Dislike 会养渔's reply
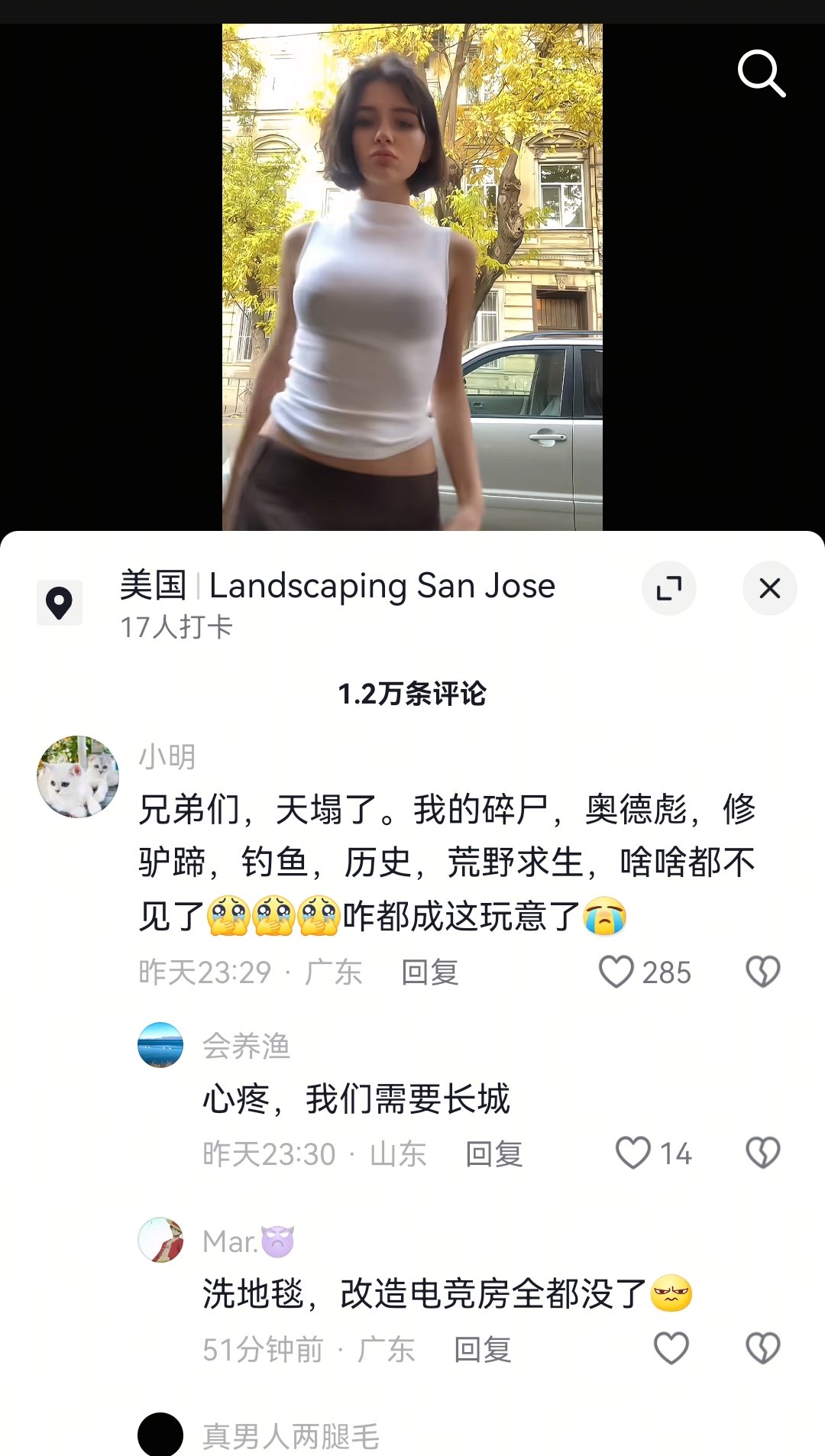Viewport: 825px width, 1456px height. pos(762,1153)
